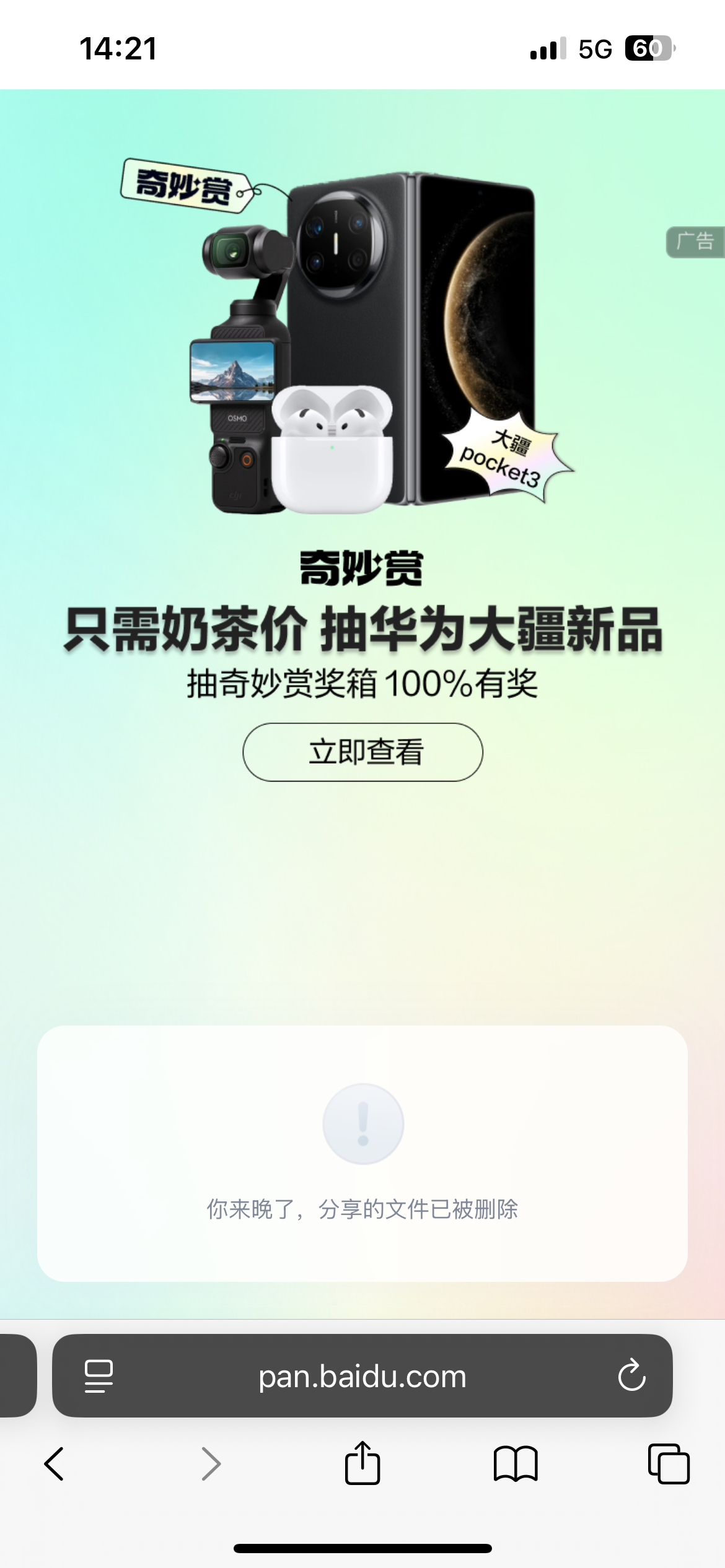The width and height of the screenshot is (725, 1568).
Task: Tap the pan.baidu.com address bar
Action: pyautogui.click(x=362, y=1377)
